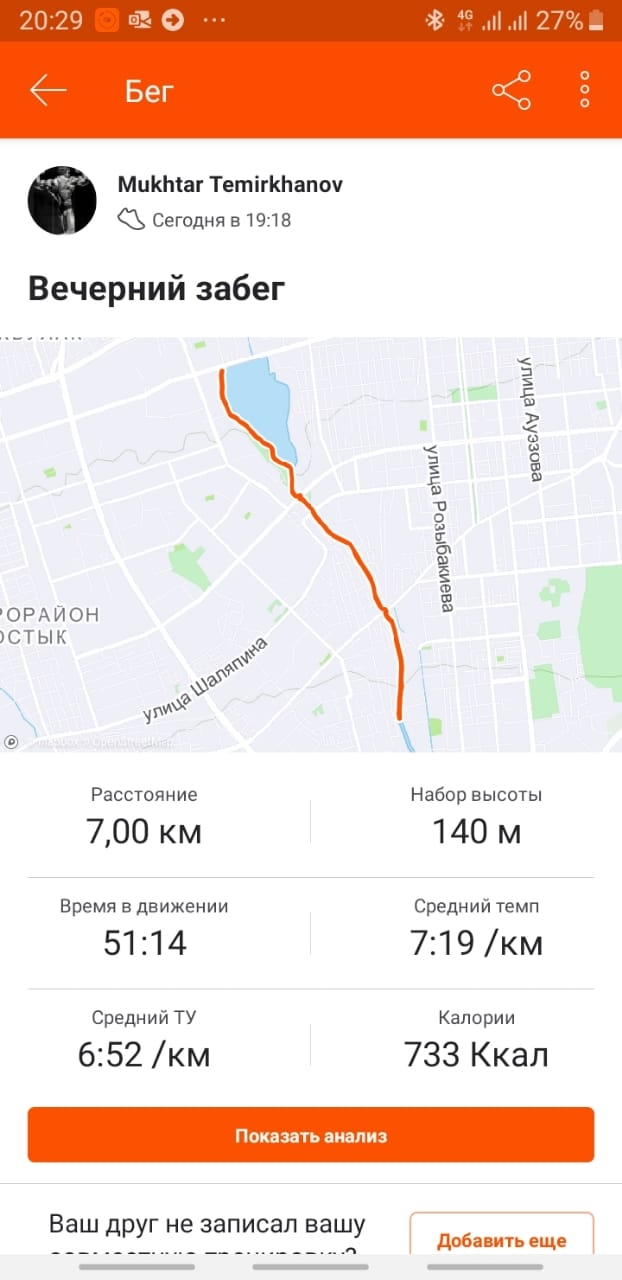Open Mukhtar Temirkhanov's profile picture
The image size is (622, 1280).
pyautogui.click(x=62, y=201)
